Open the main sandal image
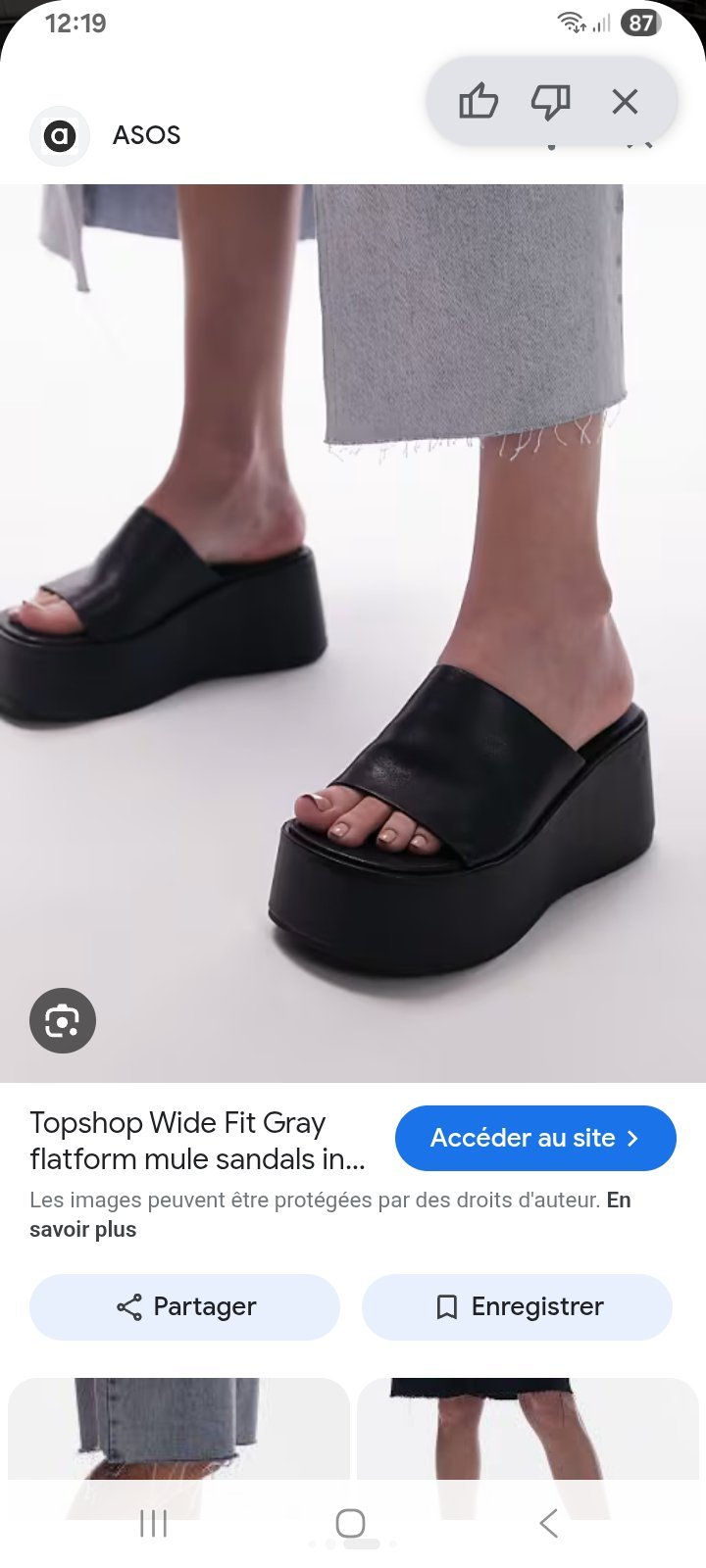The image size is (706, 1568). pos(353,632)
